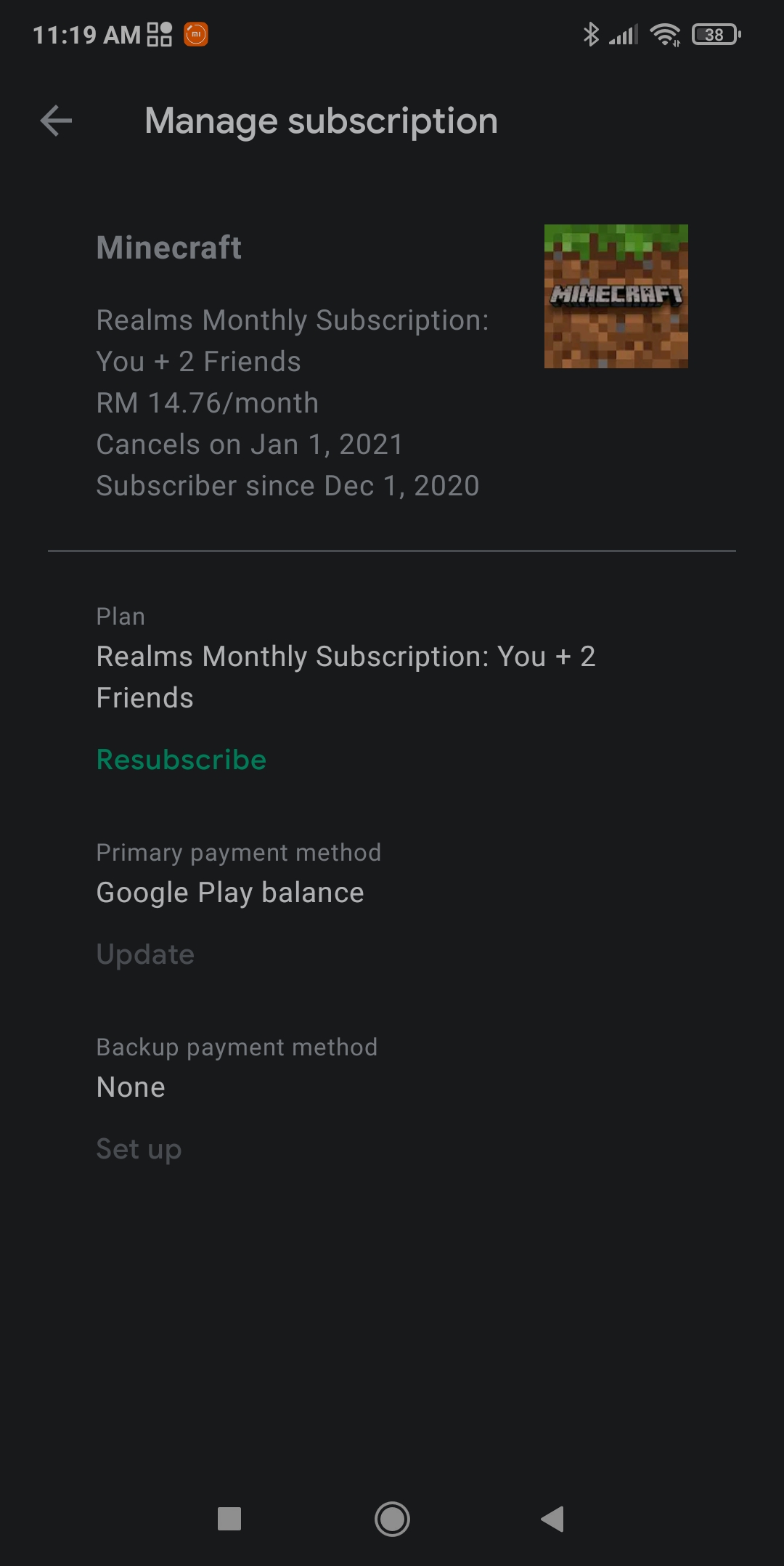This screenshot has height=1566, width=784.
Task: Go to the home screen
Action: [392, 1519]
